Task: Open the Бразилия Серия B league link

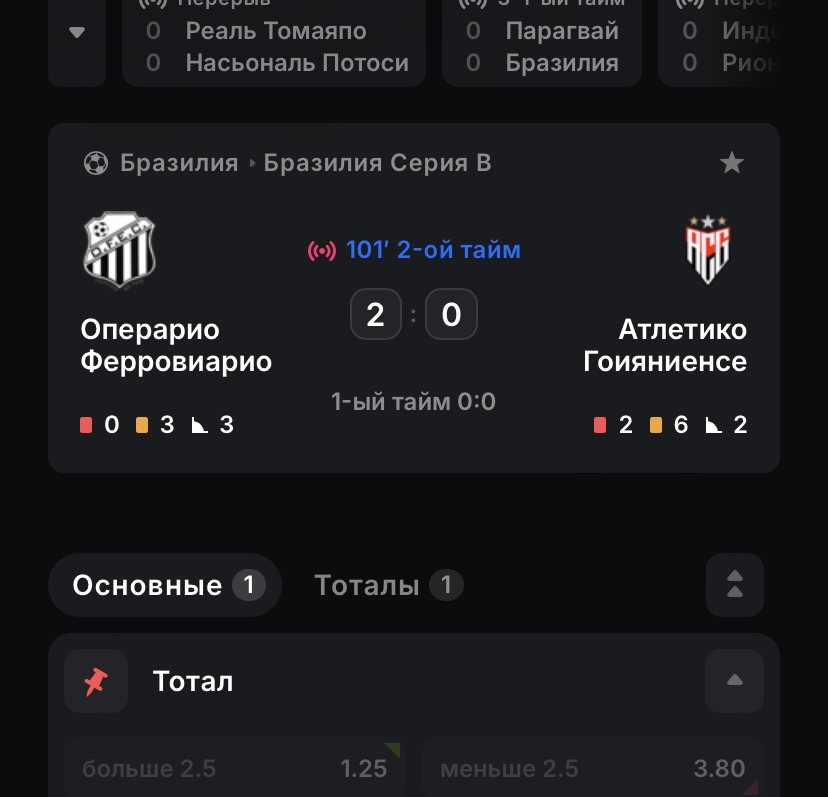Action: 377,163
